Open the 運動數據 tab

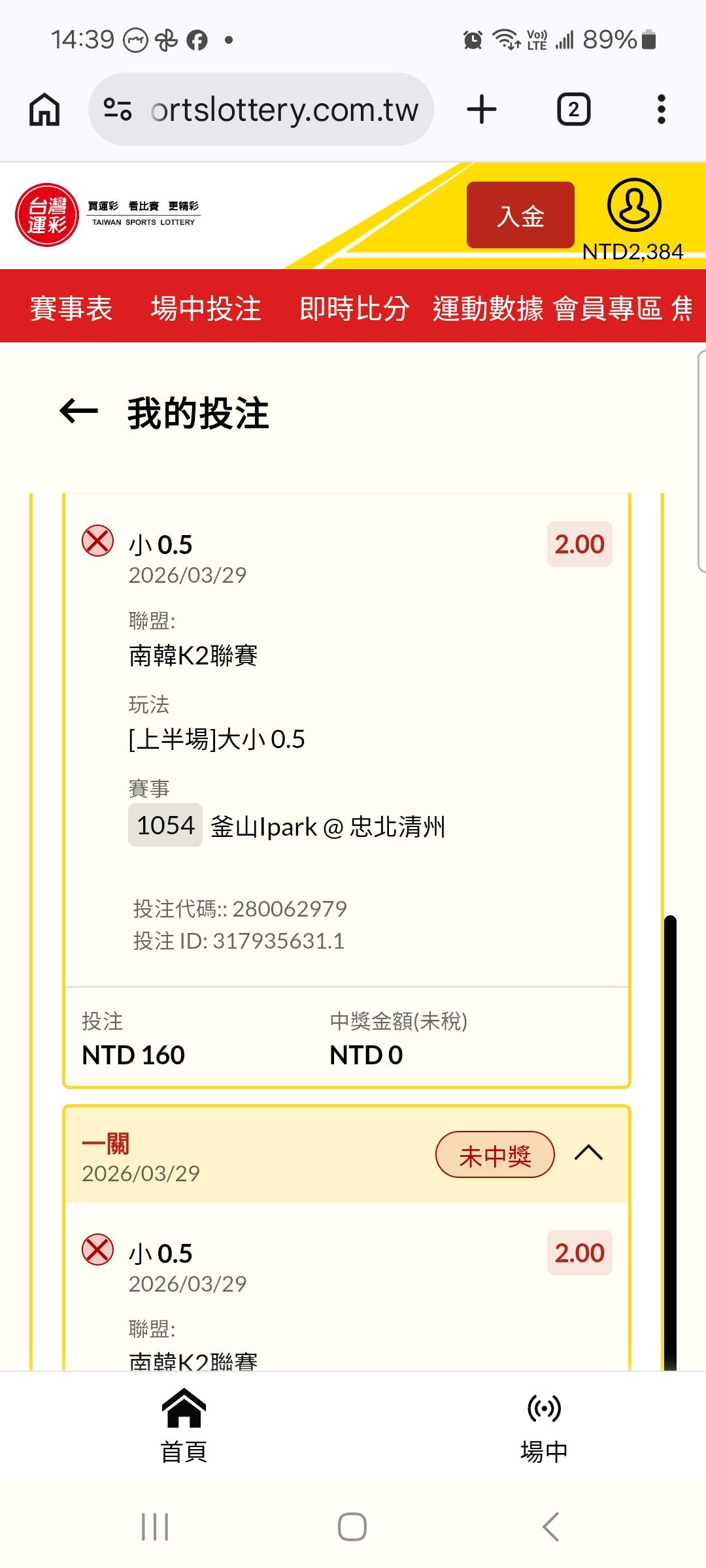click(488, 308)
